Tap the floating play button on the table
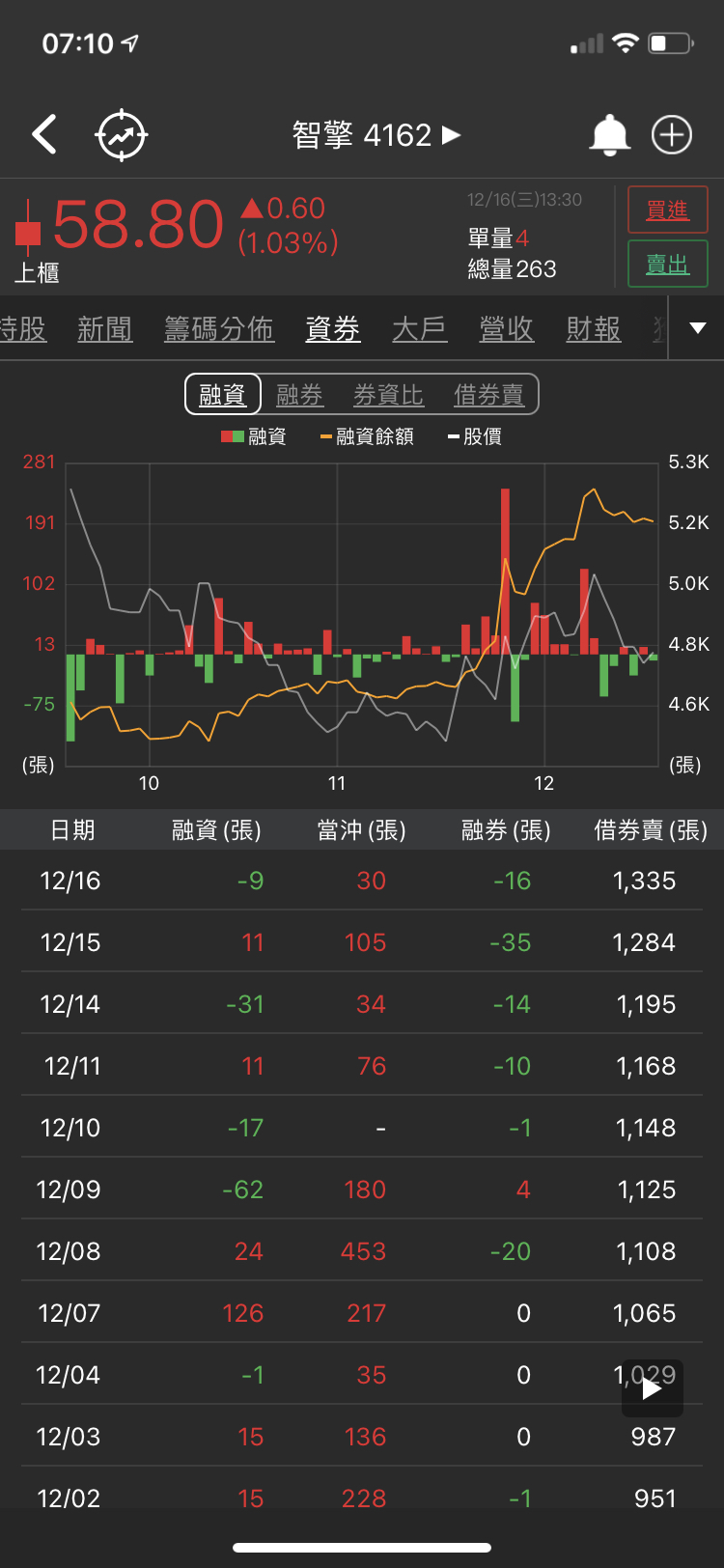724x1568 pixels. pyautogui.click(x=652, y=1389)
